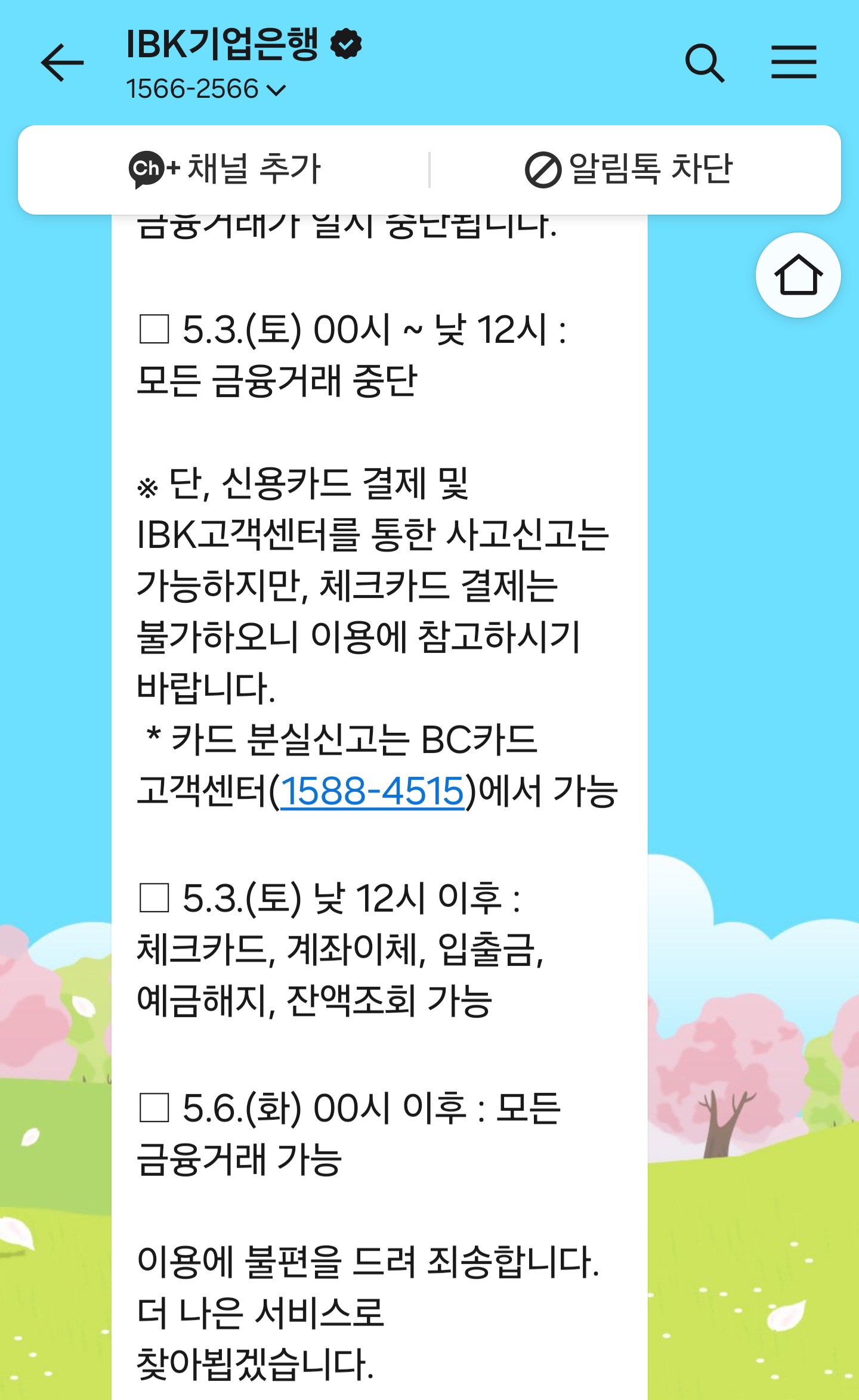Add the IBK기업은행 channel
This screenshot has height=1400, width=859.
[x=225, y=169]
